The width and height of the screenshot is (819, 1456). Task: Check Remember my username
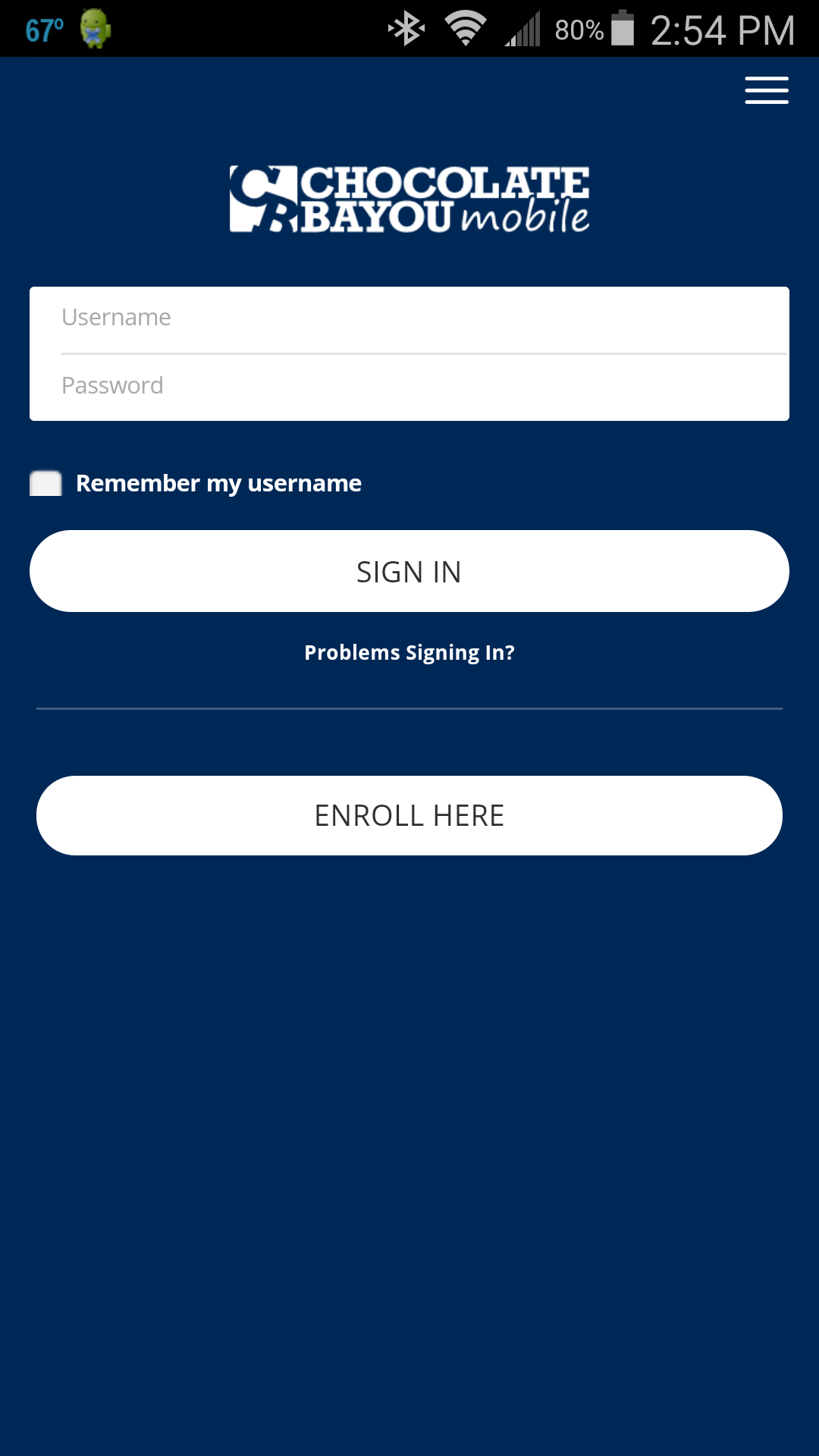[x=46, y=484]
